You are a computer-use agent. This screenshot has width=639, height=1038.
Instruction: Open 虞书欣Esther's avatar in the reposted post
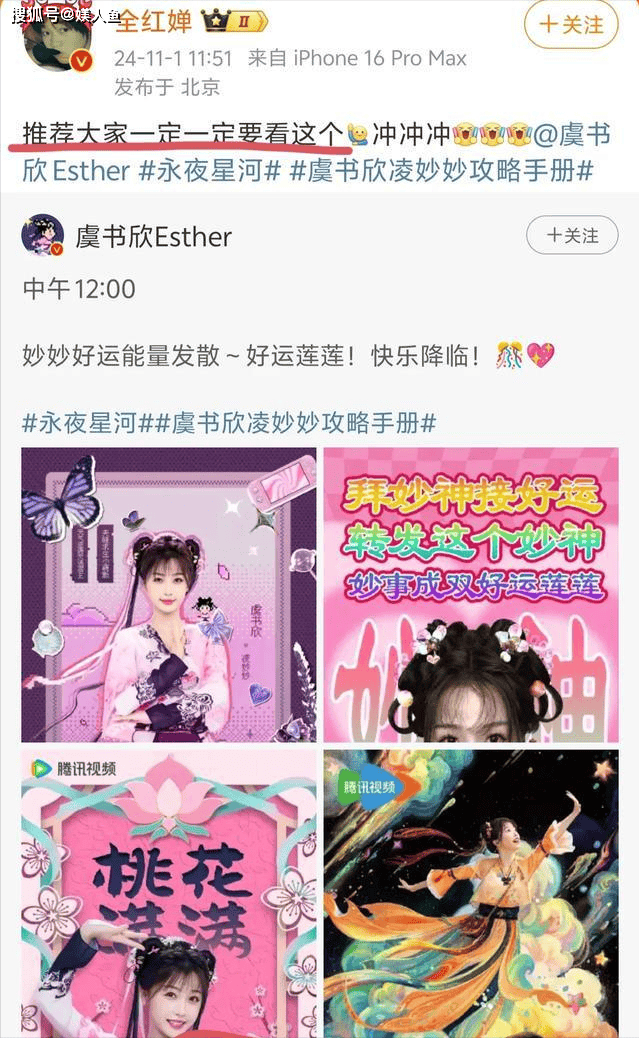pyautogui.click(x=42, y=236)
